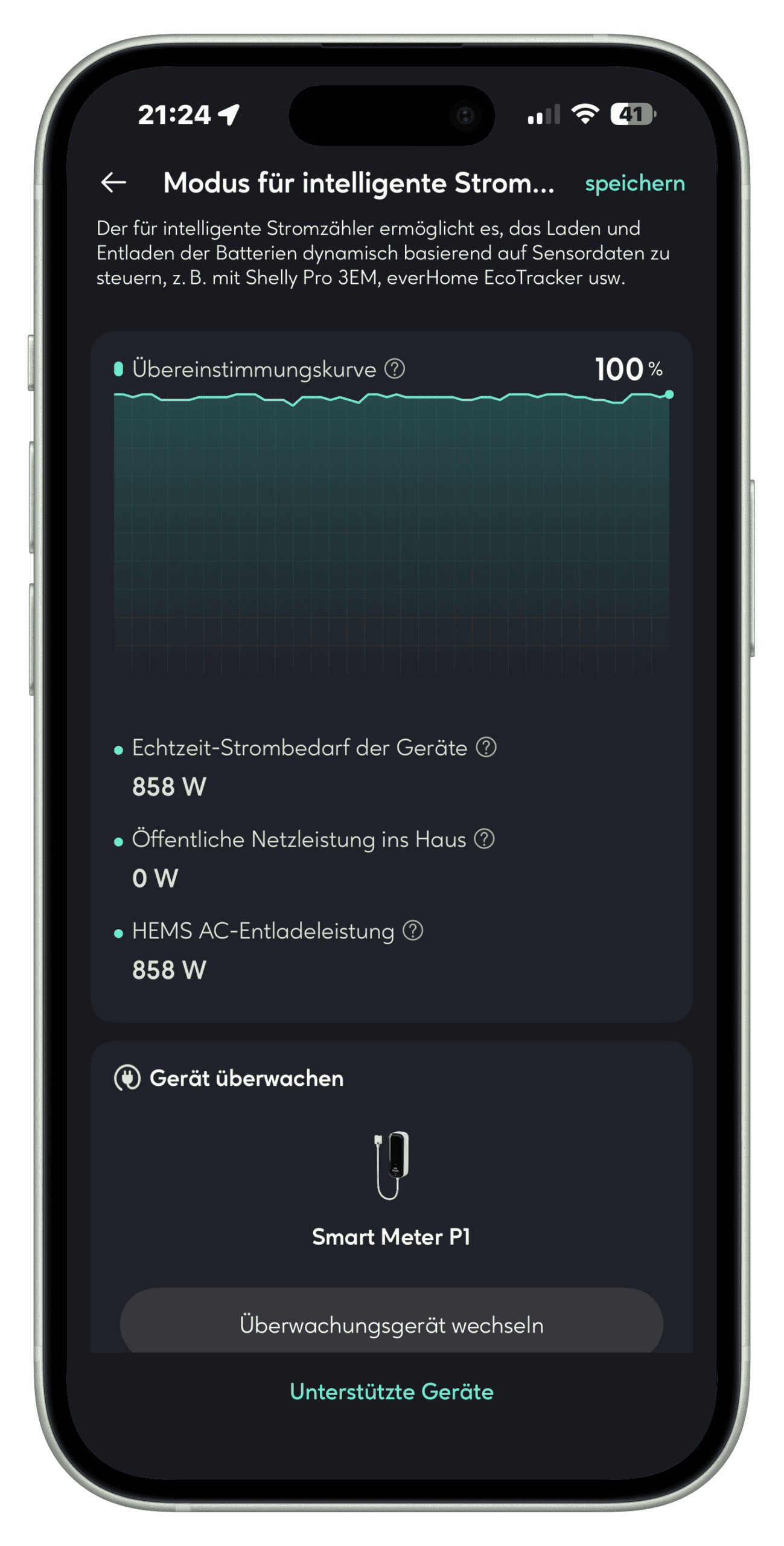The image size is (784, 1546).
Task: Open help icon next to Übereinstimmungskurve
Action: (395, 368)
